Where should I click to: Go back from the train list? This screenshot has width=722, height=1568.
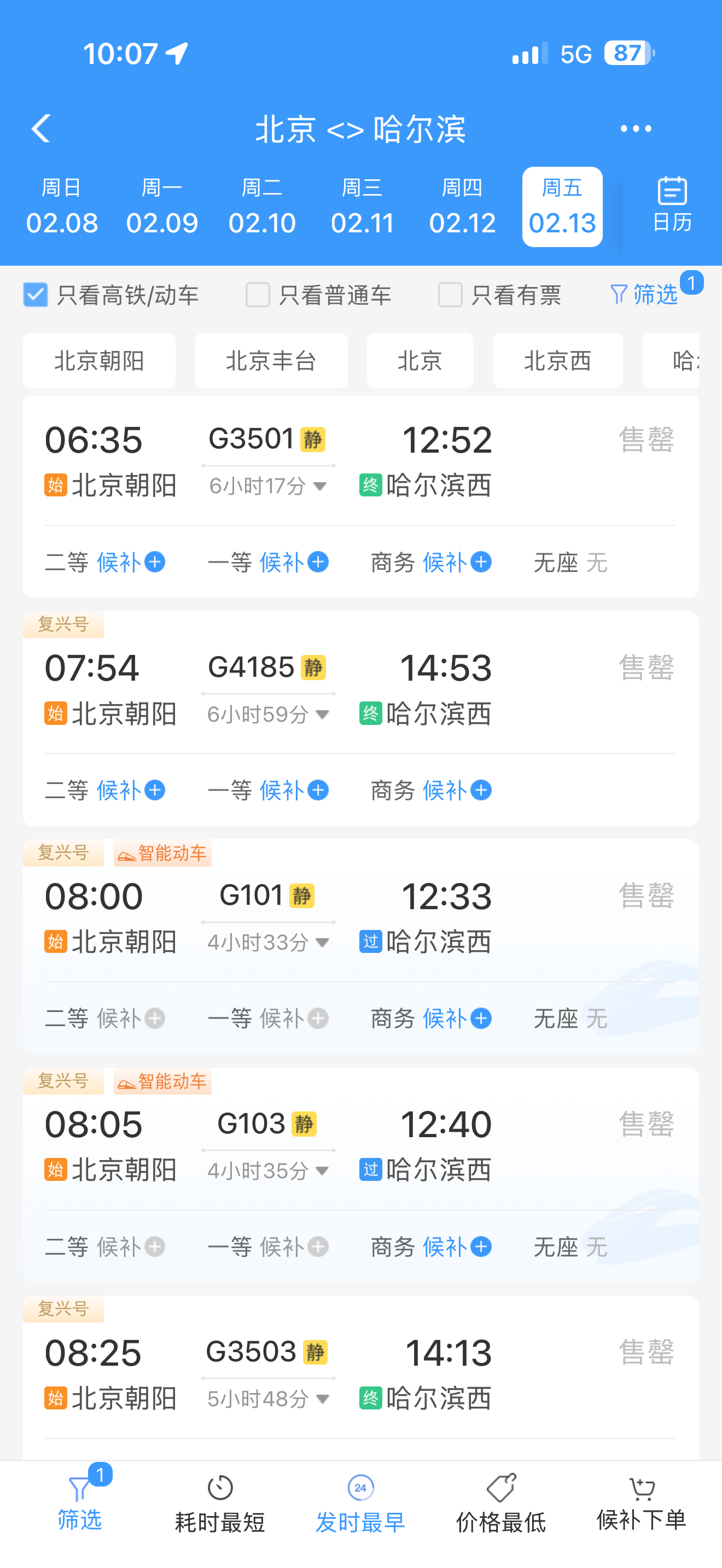coord(41,128)
